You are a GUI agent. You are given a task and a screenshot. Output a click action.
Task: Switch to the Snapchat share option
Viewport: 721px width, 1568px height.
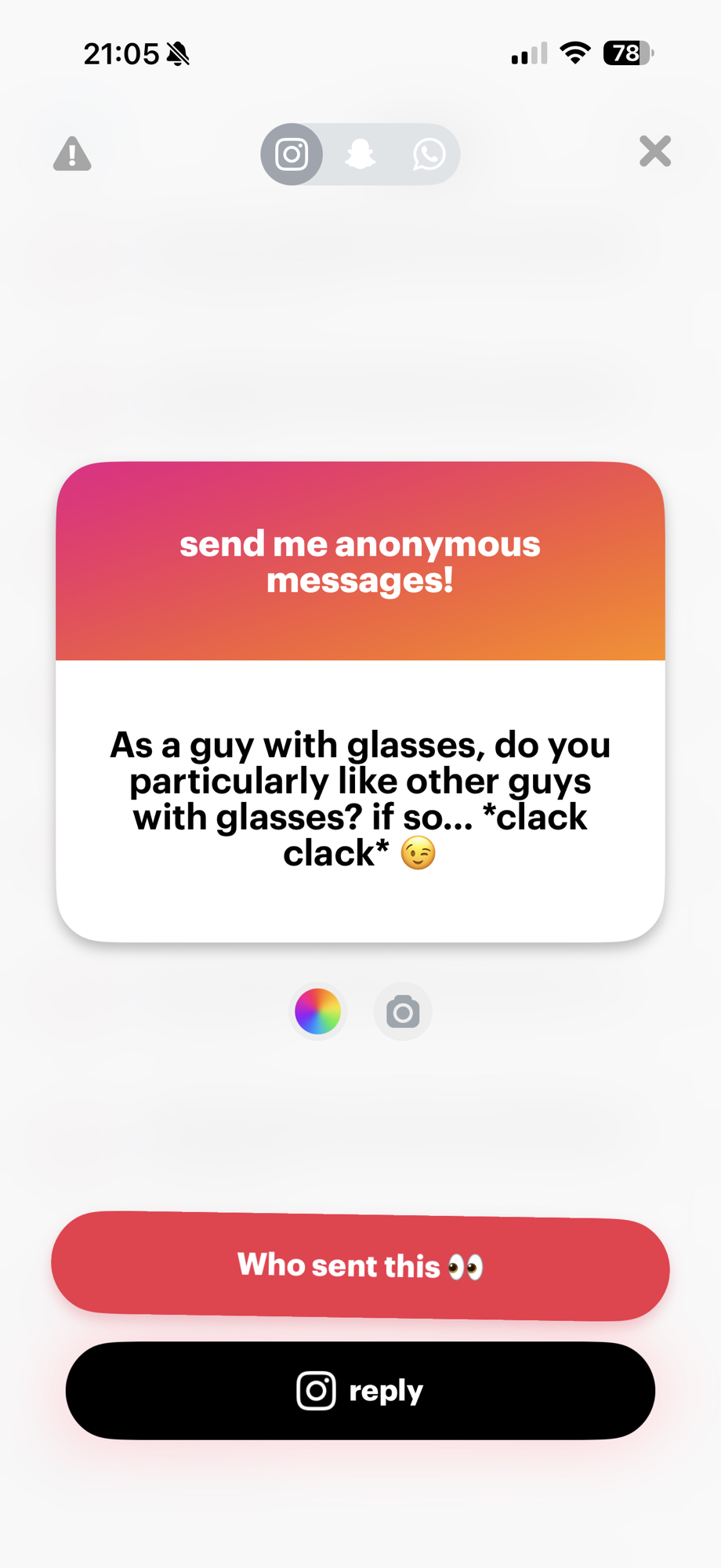[360, 154]
